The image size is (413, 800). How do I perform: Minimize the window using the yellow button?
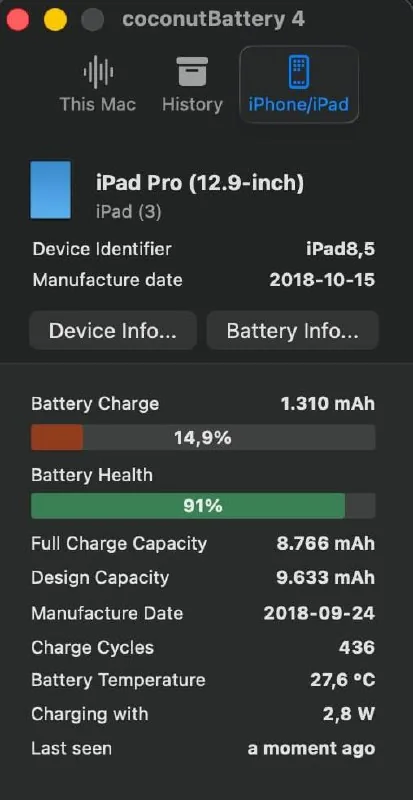pyautogui.click(x=55, y=20)
